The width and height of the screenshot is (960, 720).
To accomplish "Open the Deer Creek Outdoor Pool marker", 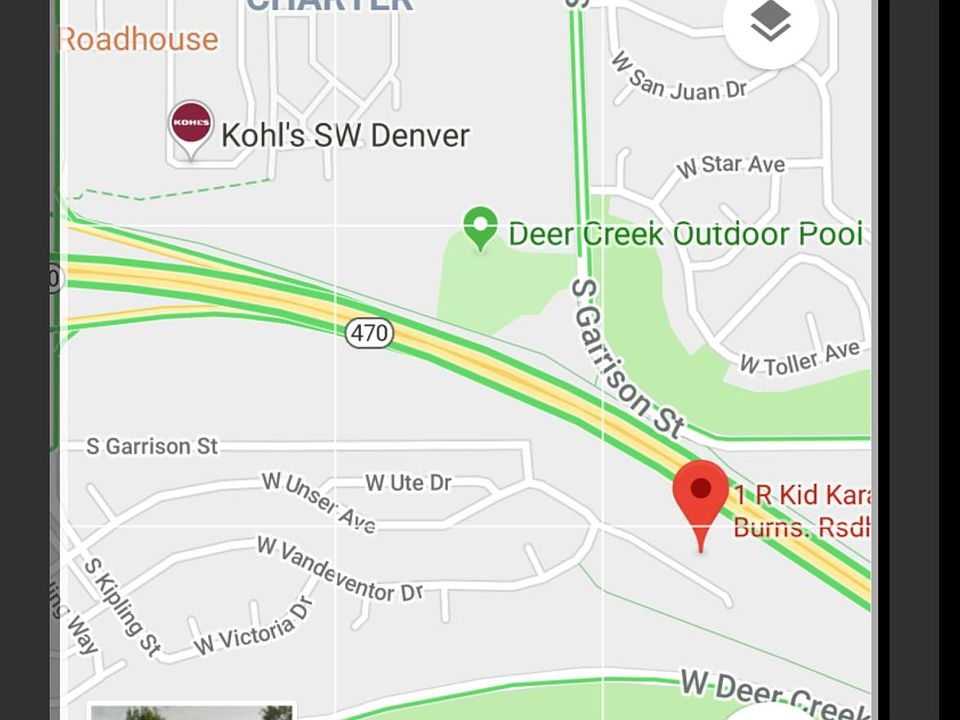I will click(x=481, y=228).
